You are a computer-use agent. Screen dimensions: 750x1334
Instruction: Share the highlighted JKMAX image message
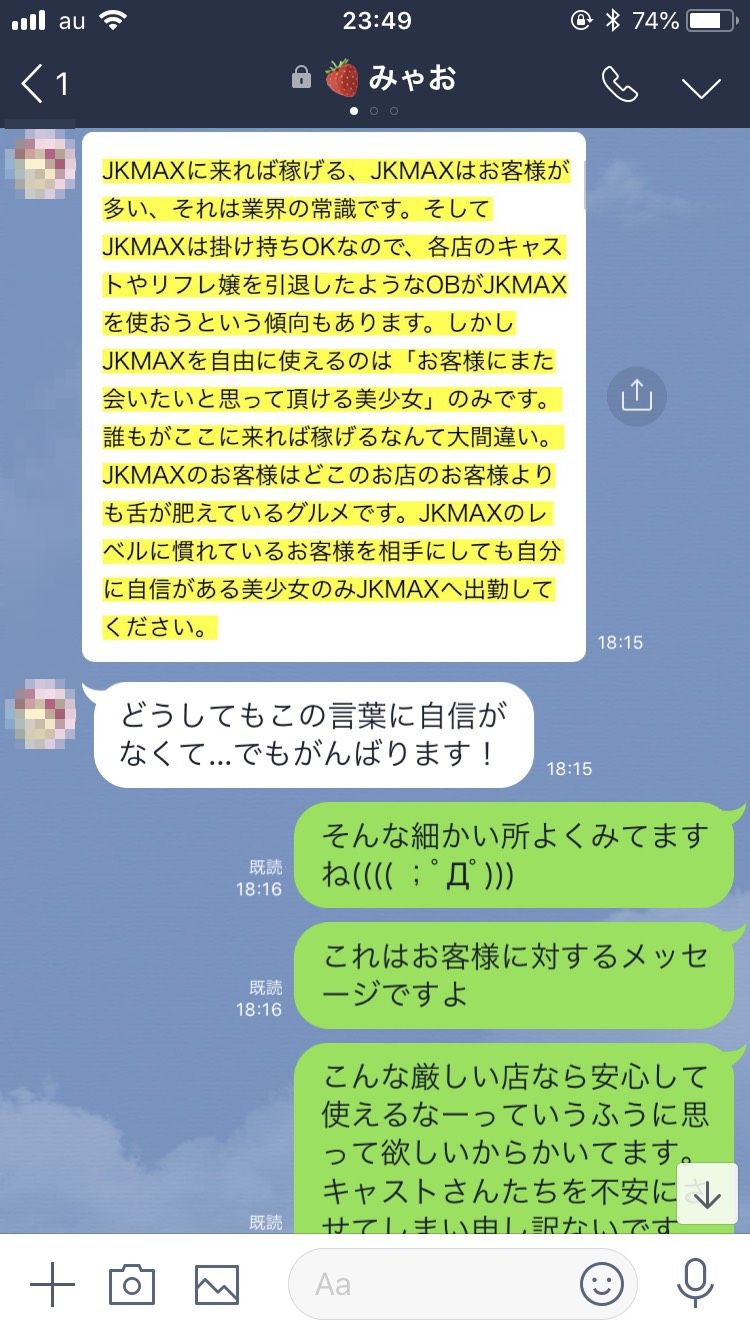coord(636,397)
